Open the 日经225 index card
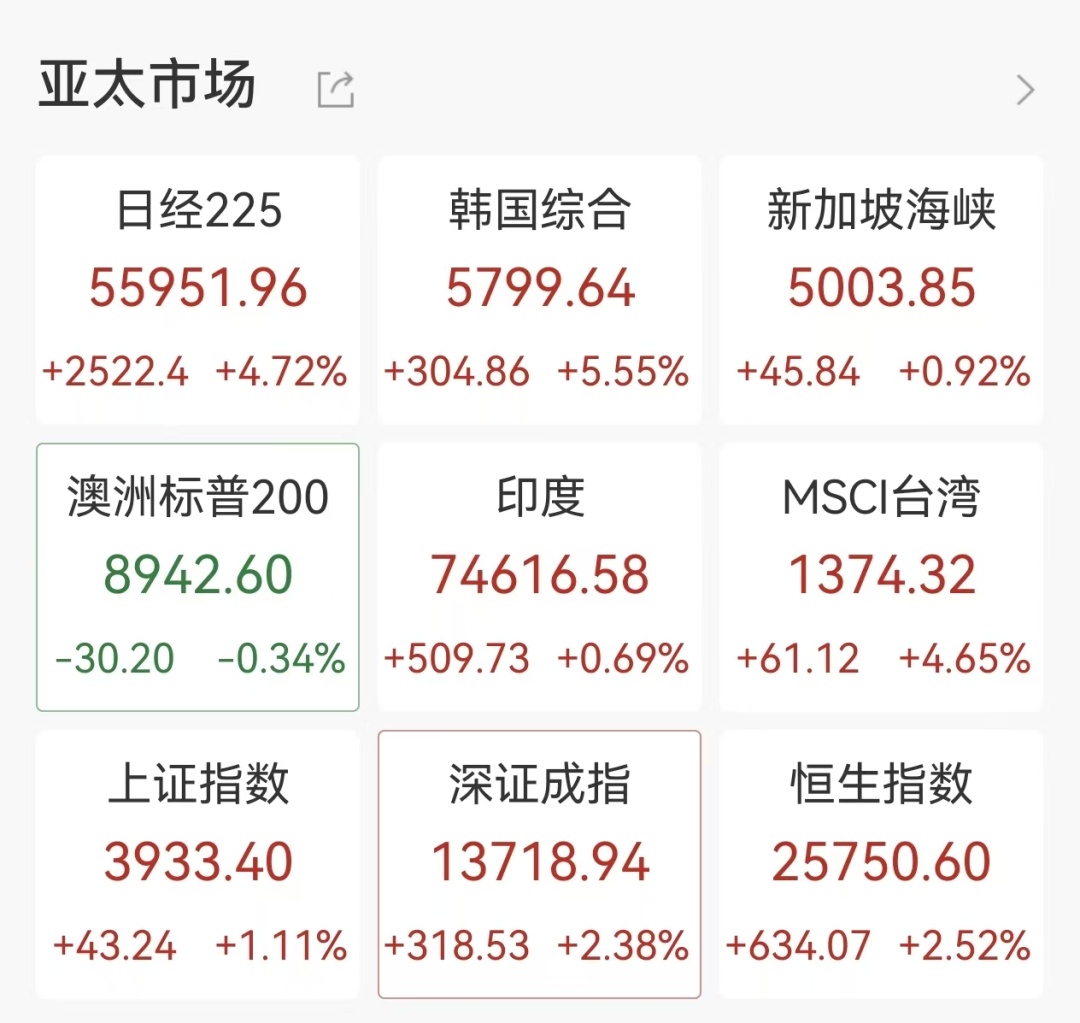The height and width of the screenshot is (1023, 1080). click(x=198, y=290)
